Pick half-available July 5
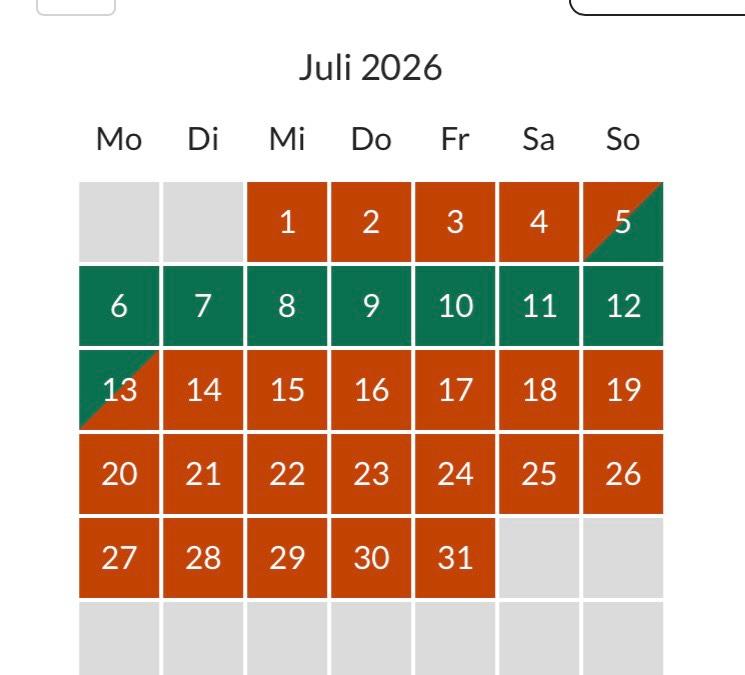 623,222
